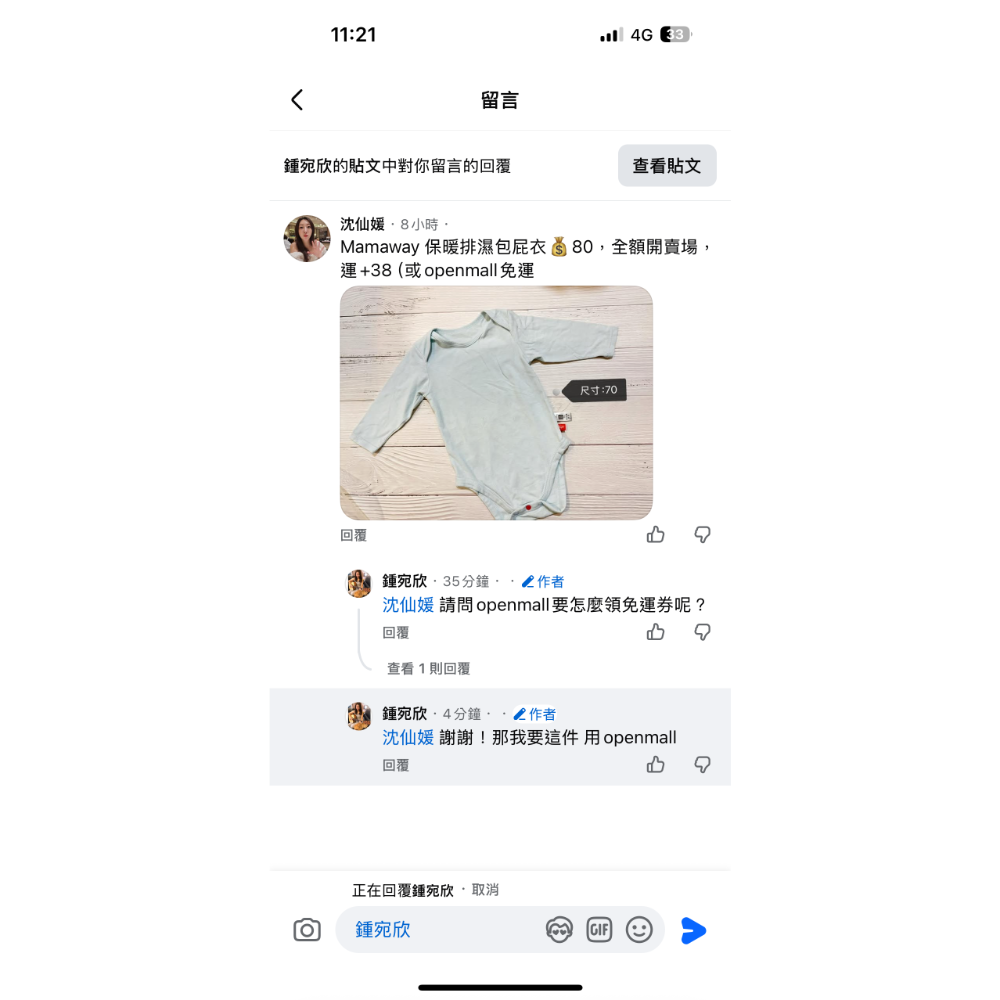Open the GIF picker
Viewport: 1000px width, 1000px height.
pos(599,930)
